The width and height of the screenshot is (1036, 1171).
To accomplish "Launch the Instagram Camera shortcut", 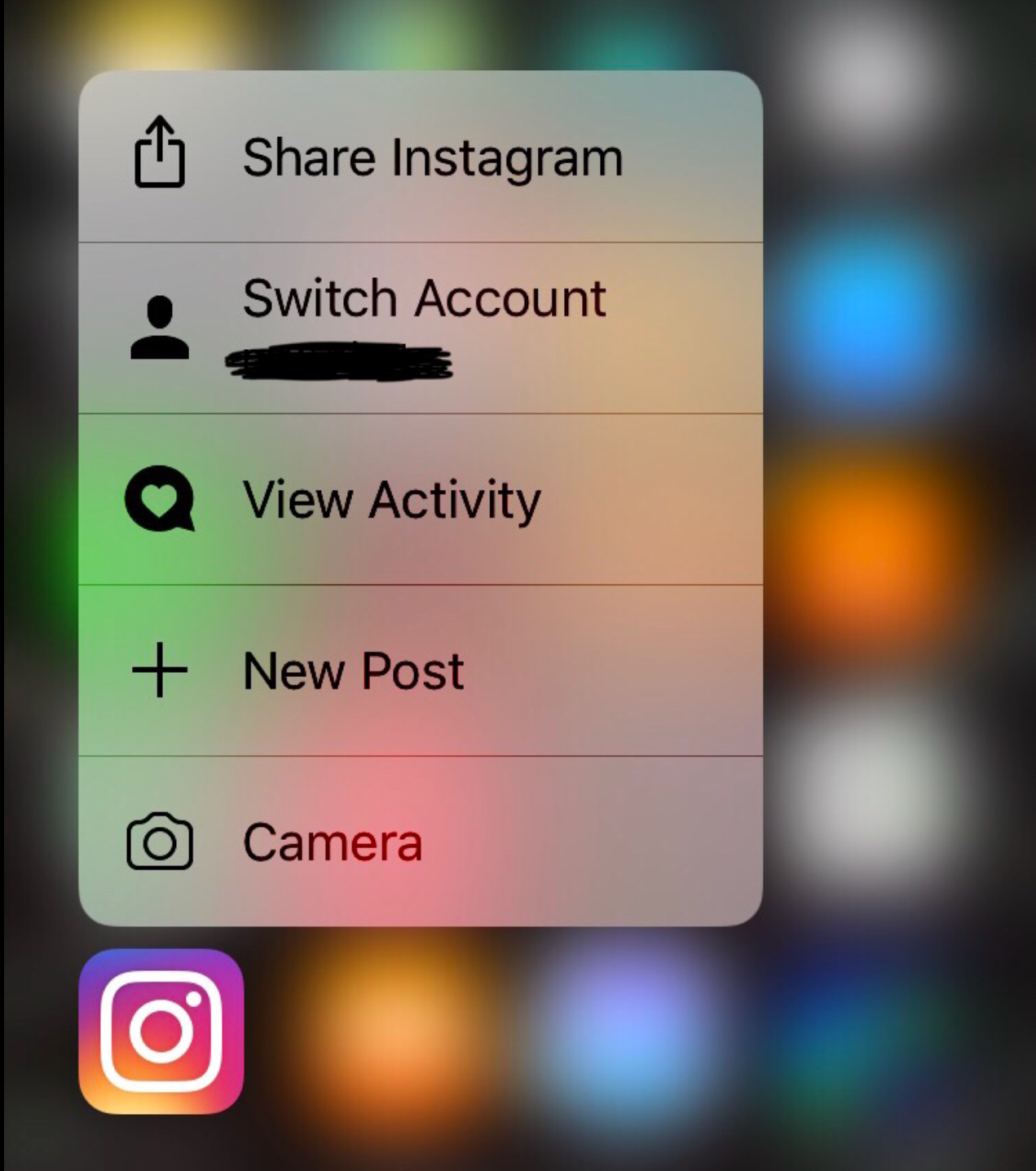I will point(420,841).
